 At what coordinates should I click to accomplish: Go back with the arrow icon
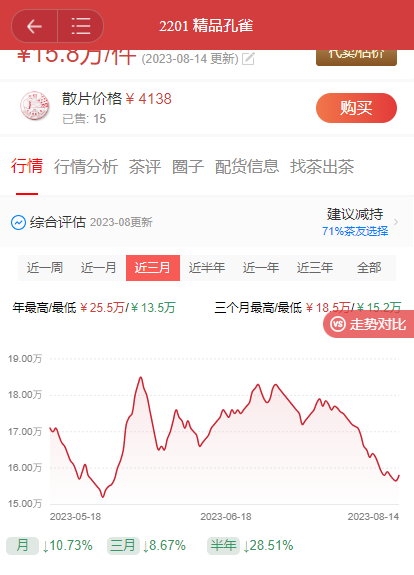pos(34,26)
